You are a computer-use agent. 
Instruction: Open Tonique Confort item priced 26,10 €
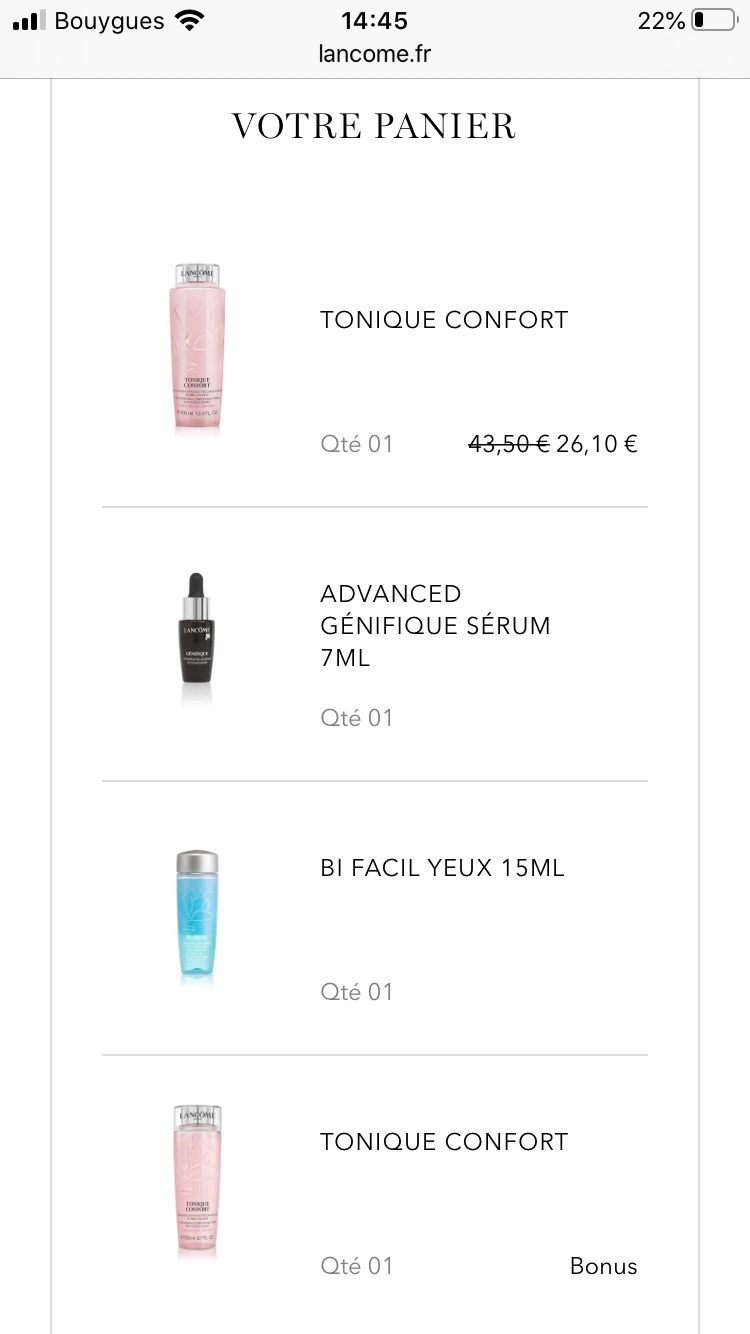[443, 320]
